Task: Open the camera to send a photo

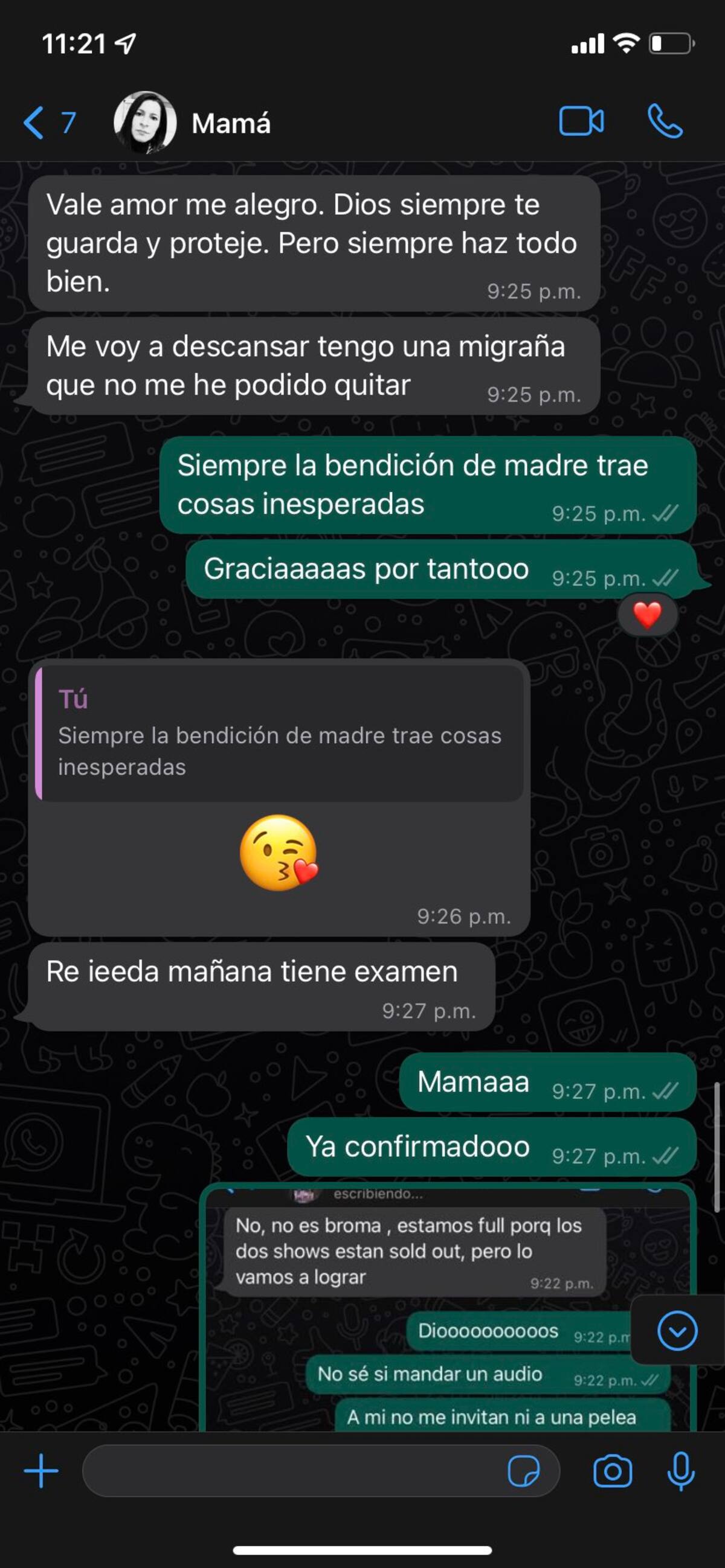Action: coord(612,1471)
